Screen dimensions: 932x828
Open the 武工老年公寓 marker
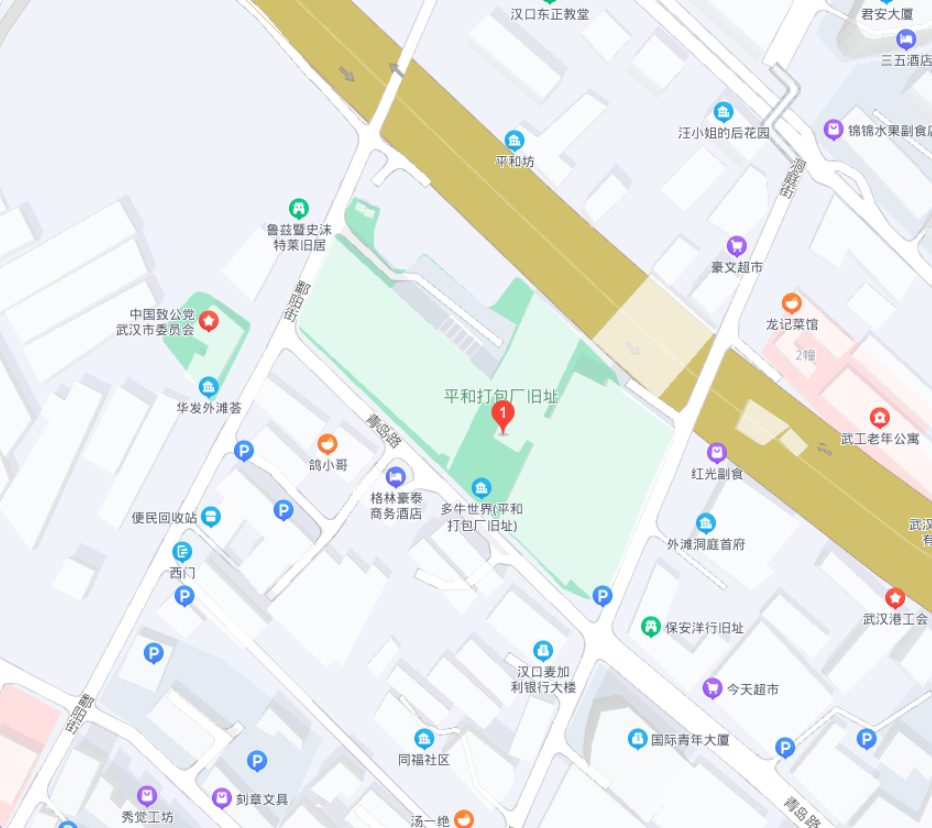pos(879,418)
